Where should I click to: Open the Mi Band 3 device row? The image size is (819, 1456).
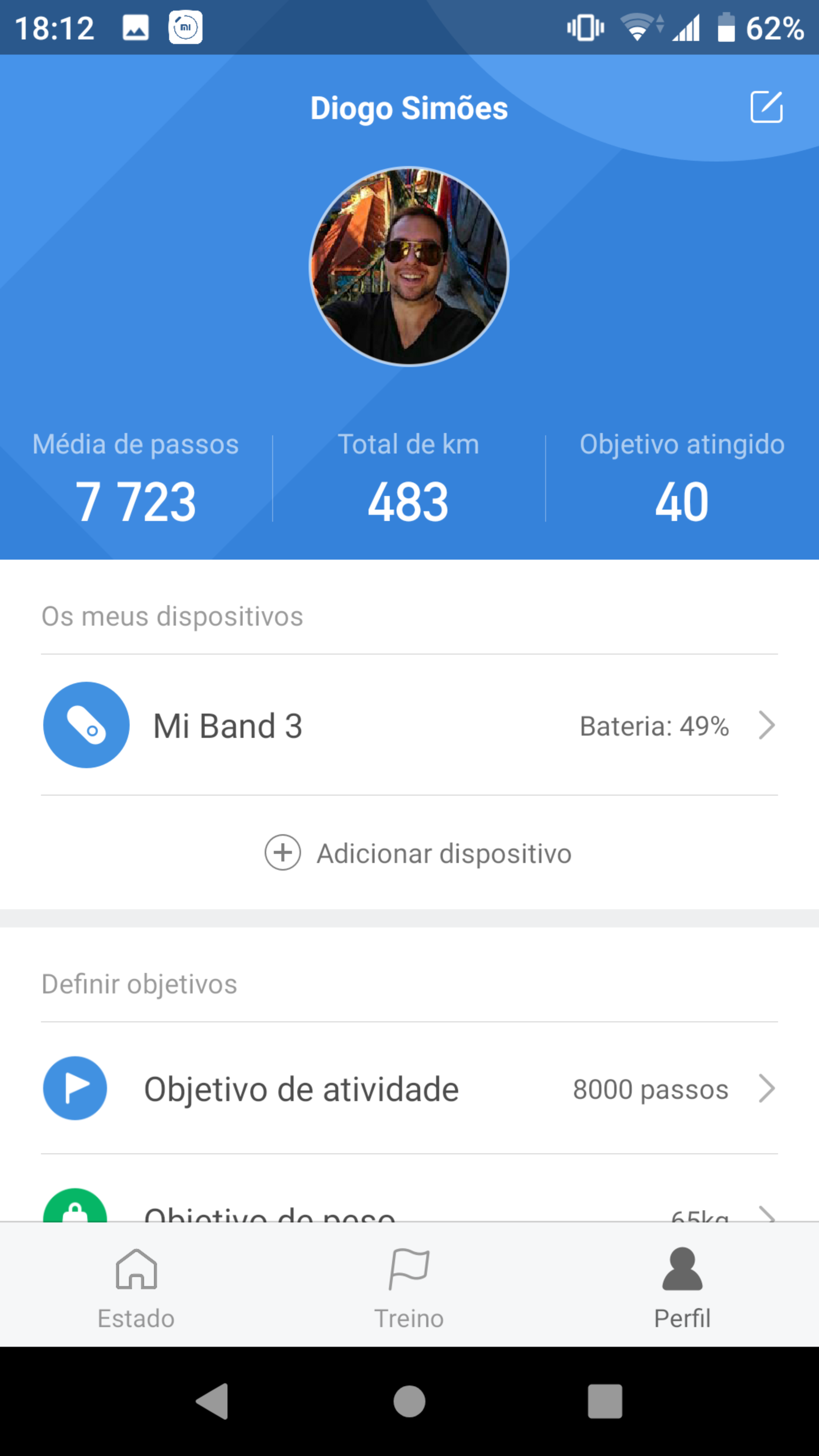click(x=409, y=725)
